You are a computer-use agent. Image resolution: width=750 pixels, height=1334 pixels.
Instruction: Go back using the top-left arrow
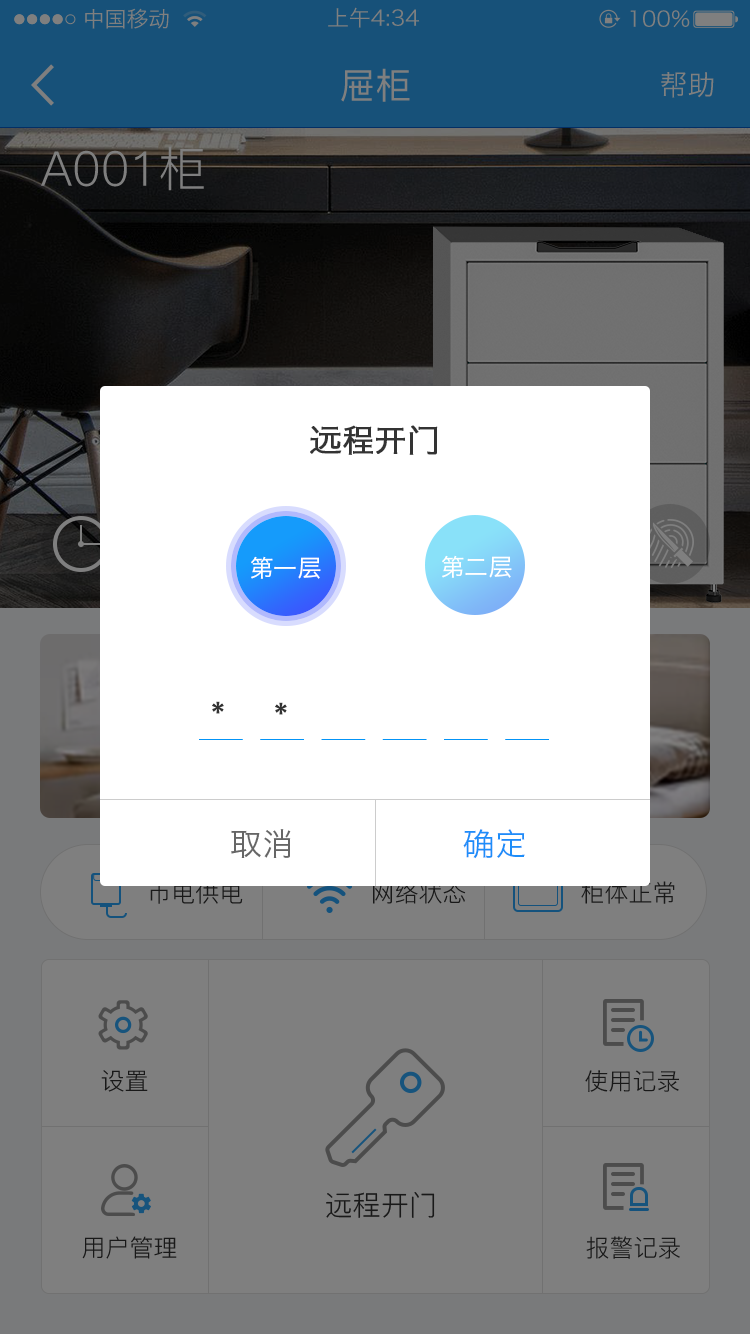pos(42,86)
